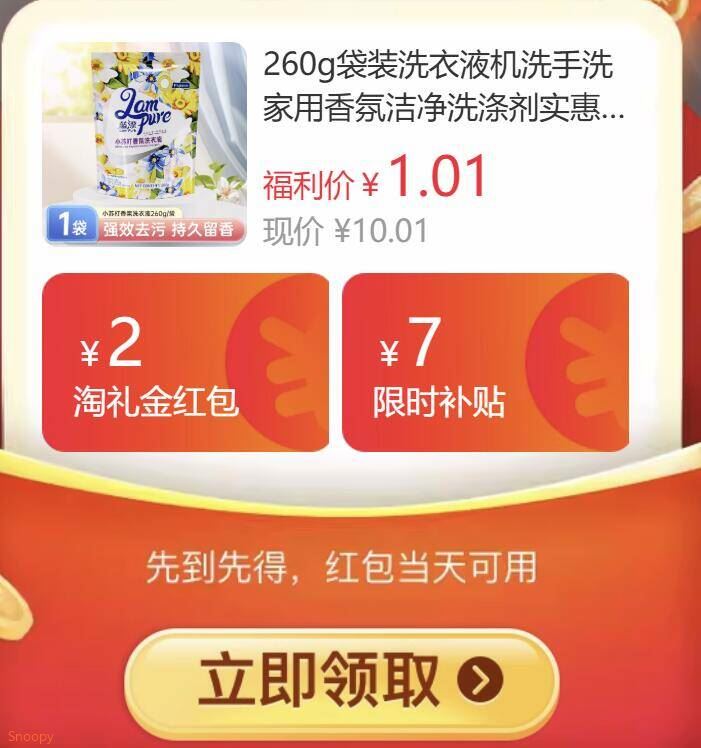The width and height of the screenshot is (701, 748).
Task: Tap the 立即领取 button
Action: (341, 681)
